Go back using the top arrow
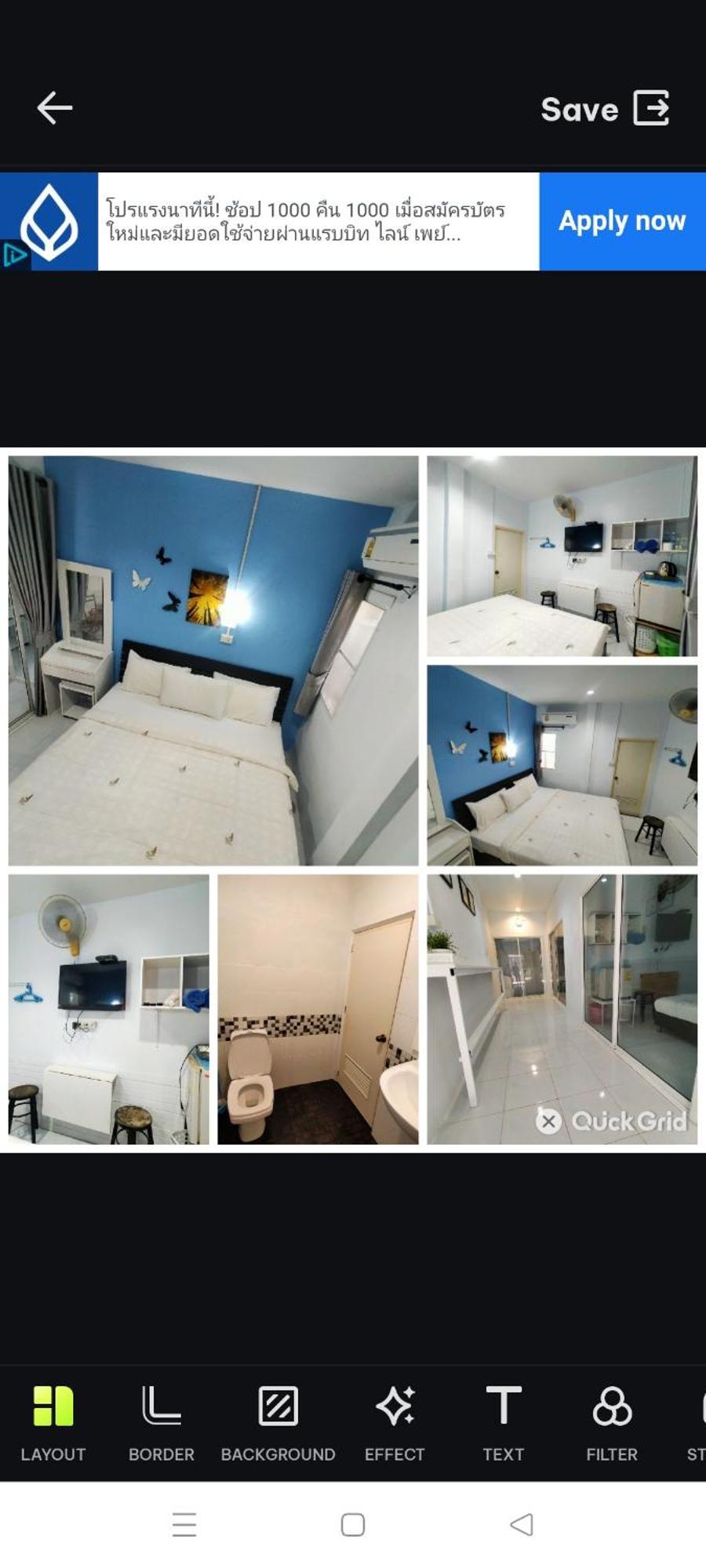 [54, 108]
